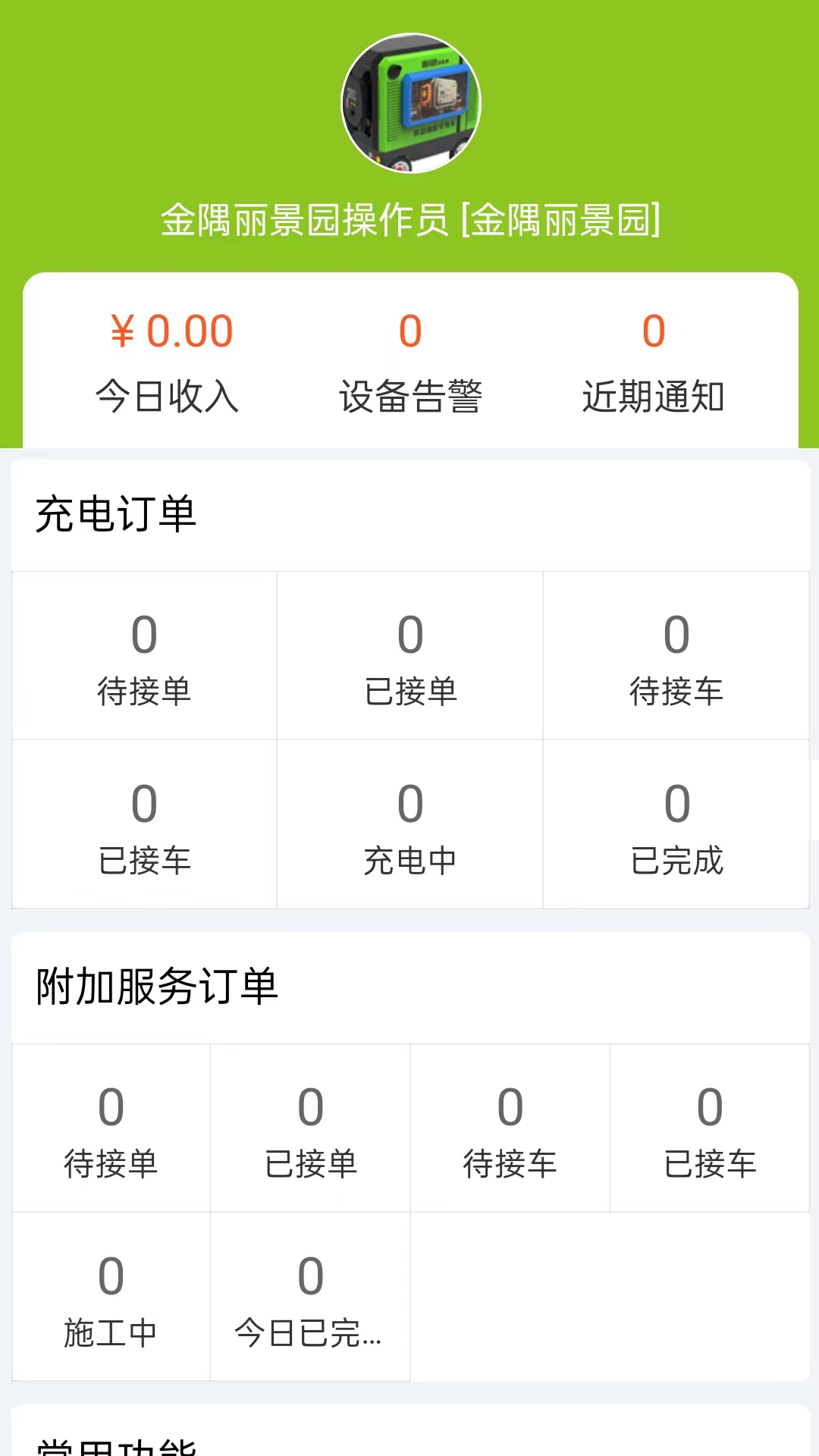Show 充电中 charging orders
The height and width of the screenshot is (1456, 819).
coord(410,825)
